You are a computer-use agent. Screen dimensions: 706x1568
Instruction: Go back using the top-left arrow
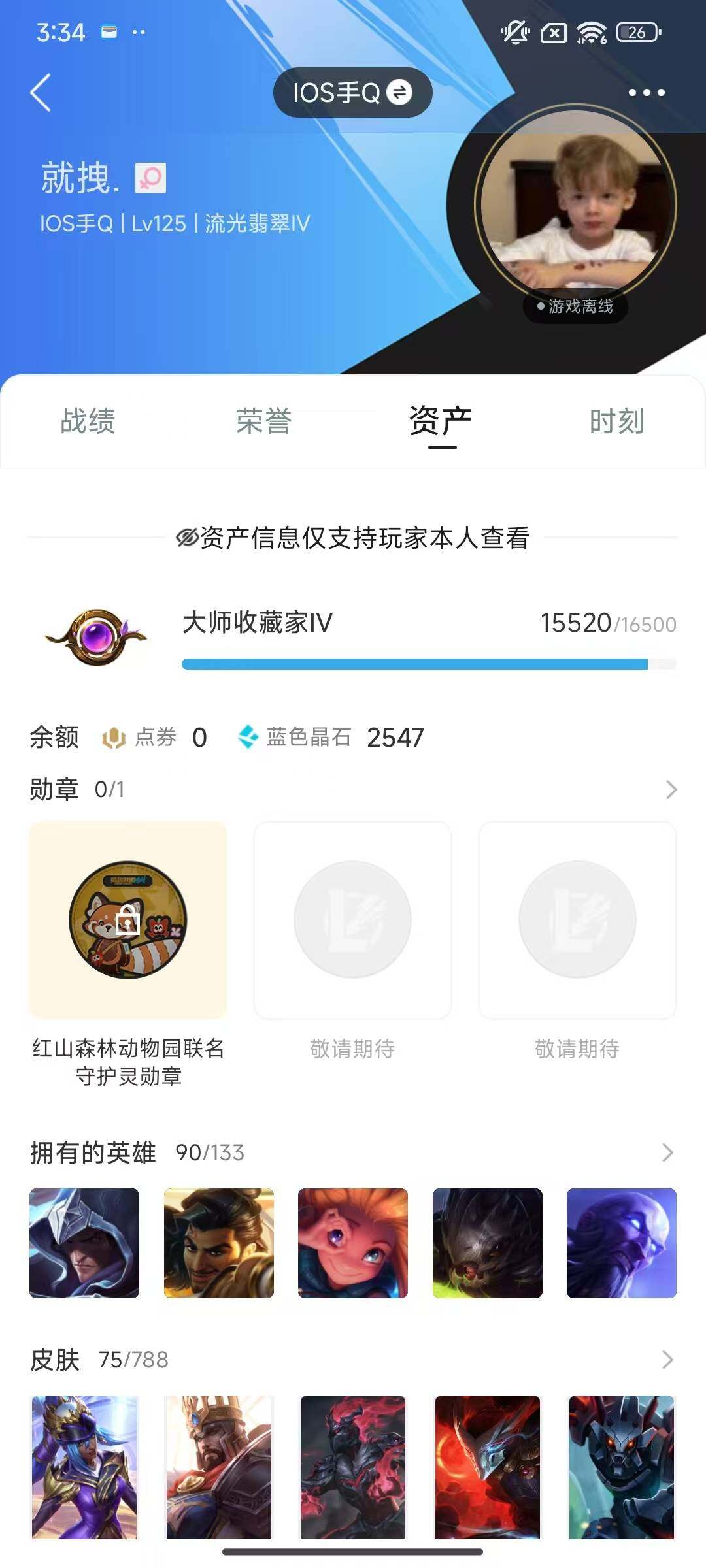41,93
